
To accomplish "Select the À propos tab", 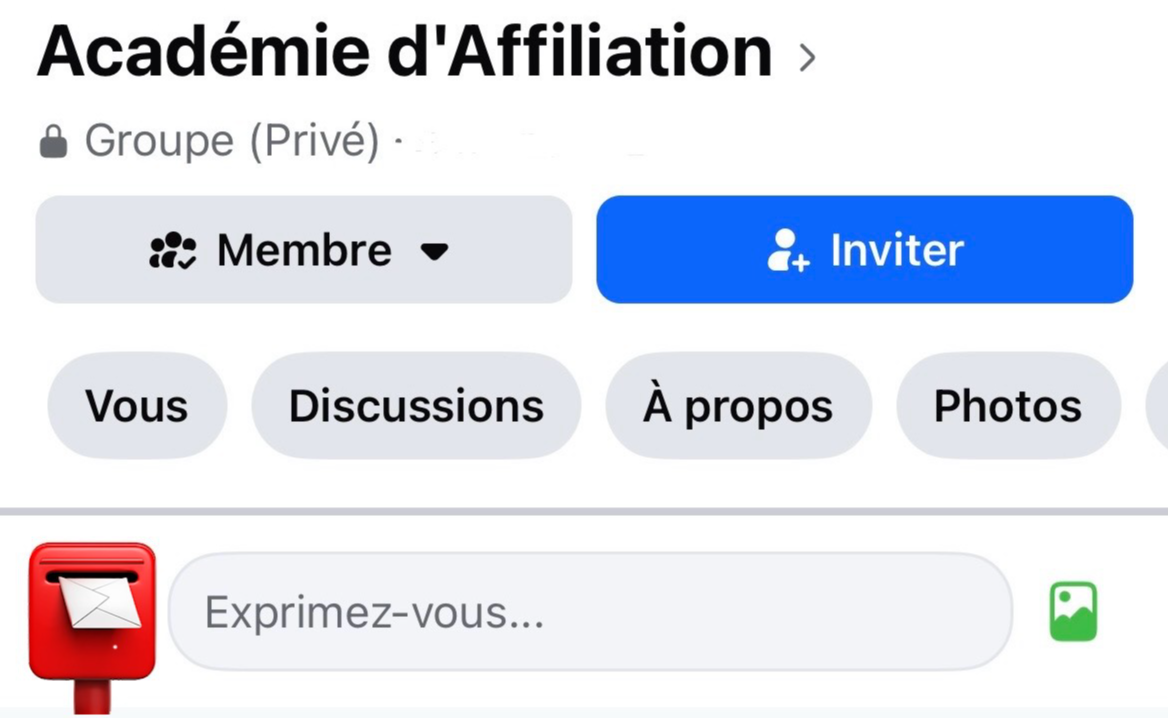I will coord(738,406).
